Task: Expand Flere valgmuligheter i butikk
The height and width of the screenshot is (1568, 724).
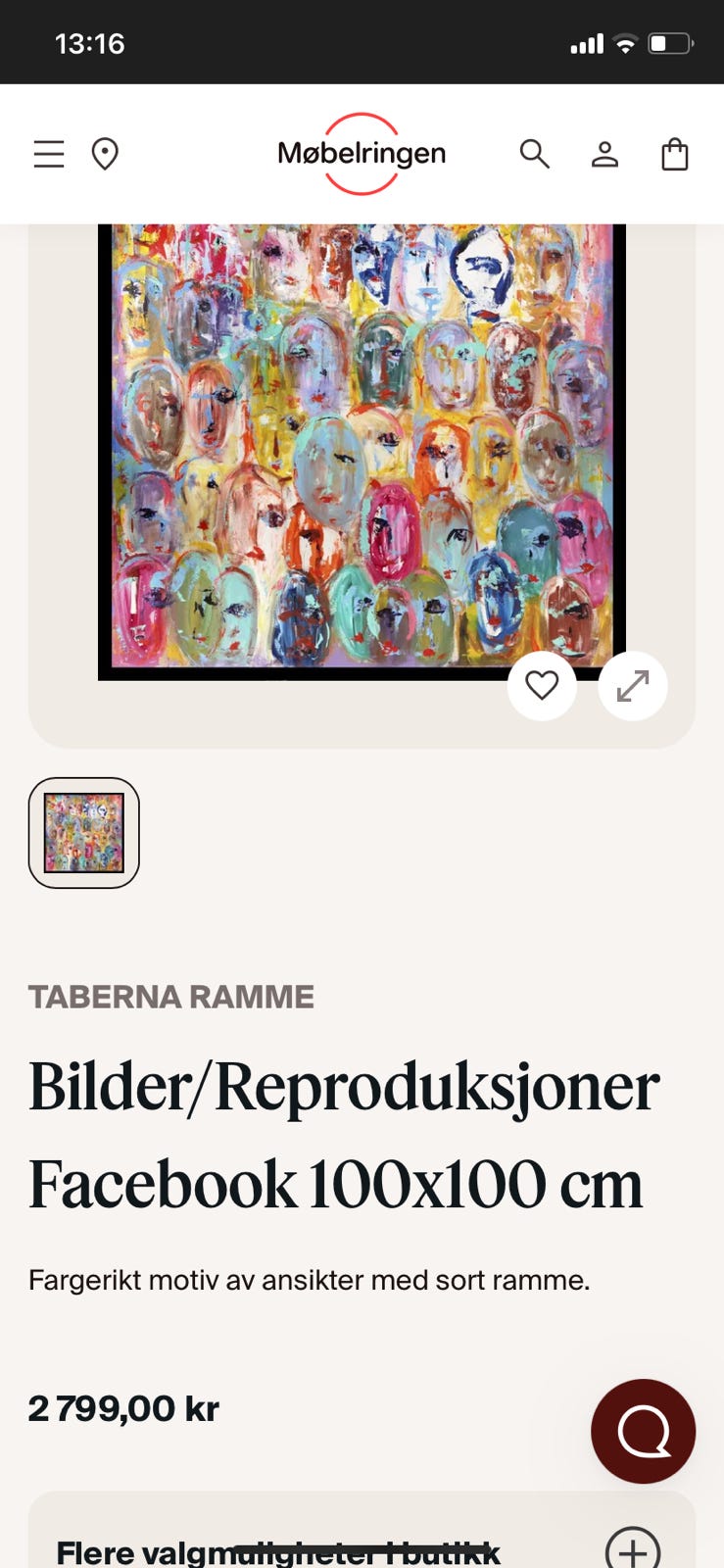Action: tap(279, 1551)
